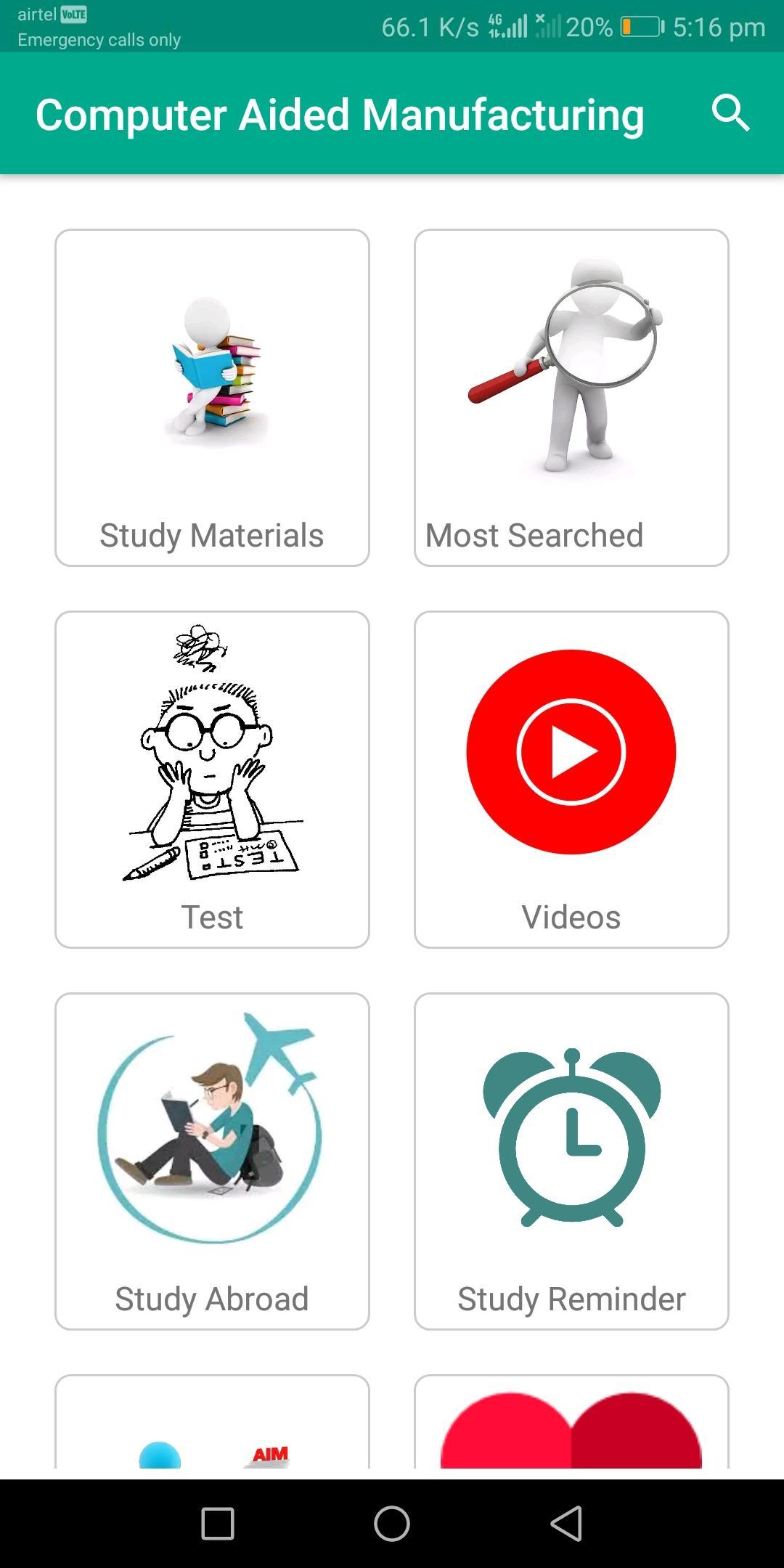The image size is (784, 1568).
Task: View the Study Abroad section
Action: point(212,1161)
